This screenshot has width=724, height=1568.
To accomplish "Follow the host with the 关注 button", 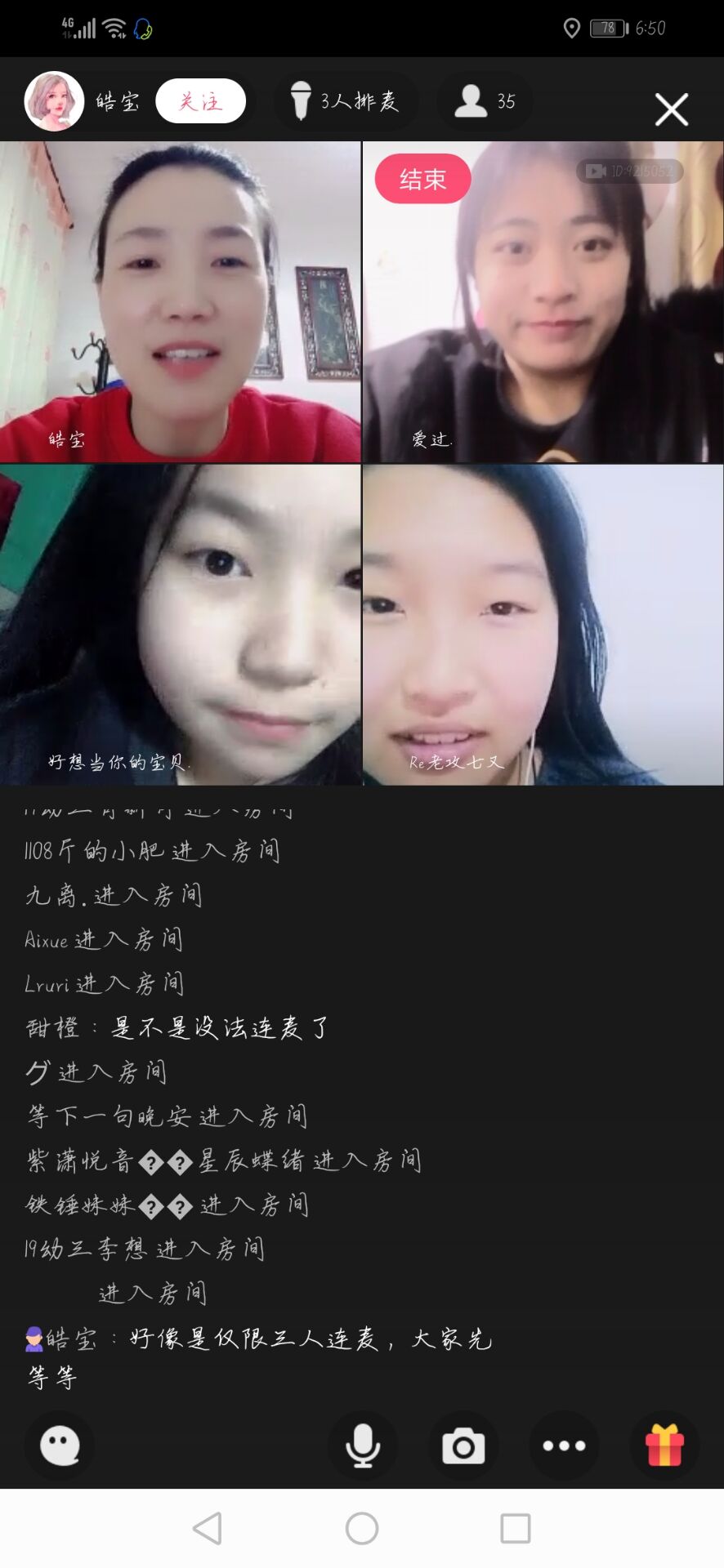I will click(x=200, y=101).
